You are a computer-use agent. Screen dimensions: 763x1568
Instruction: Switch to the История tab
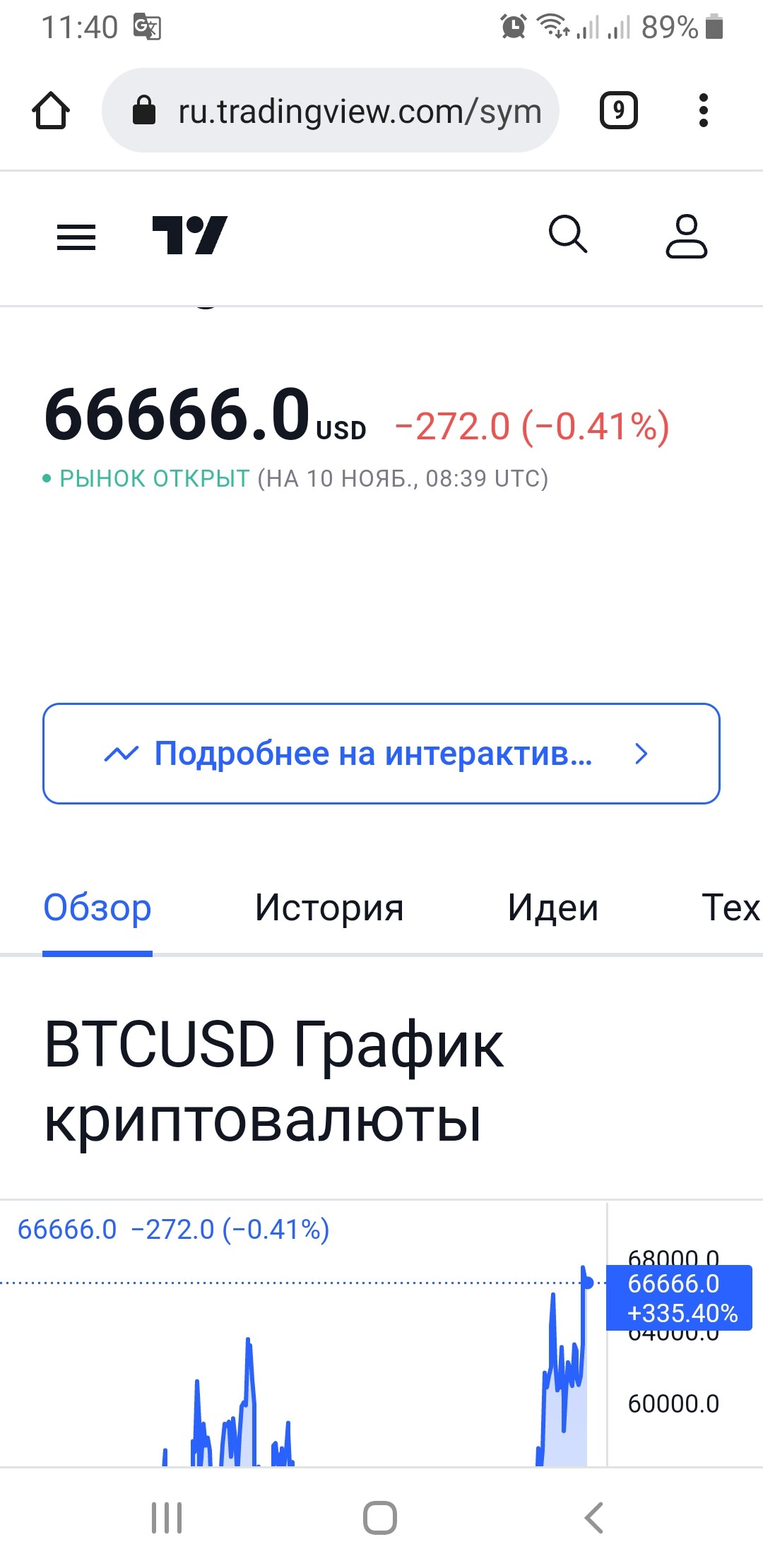point(329,908)
